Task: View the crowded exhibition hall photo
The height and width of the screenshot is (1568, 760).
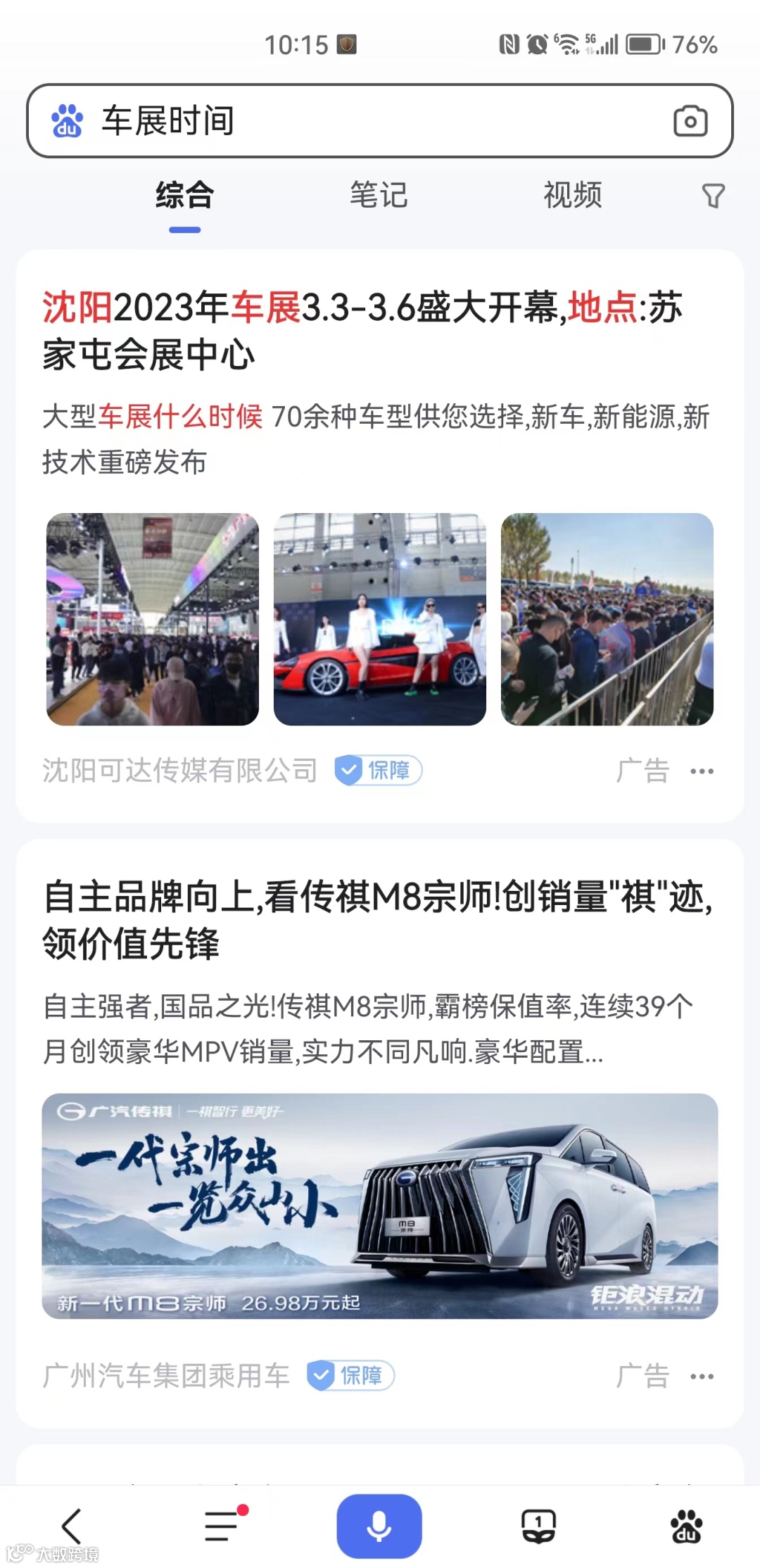Action: [153, 619]
